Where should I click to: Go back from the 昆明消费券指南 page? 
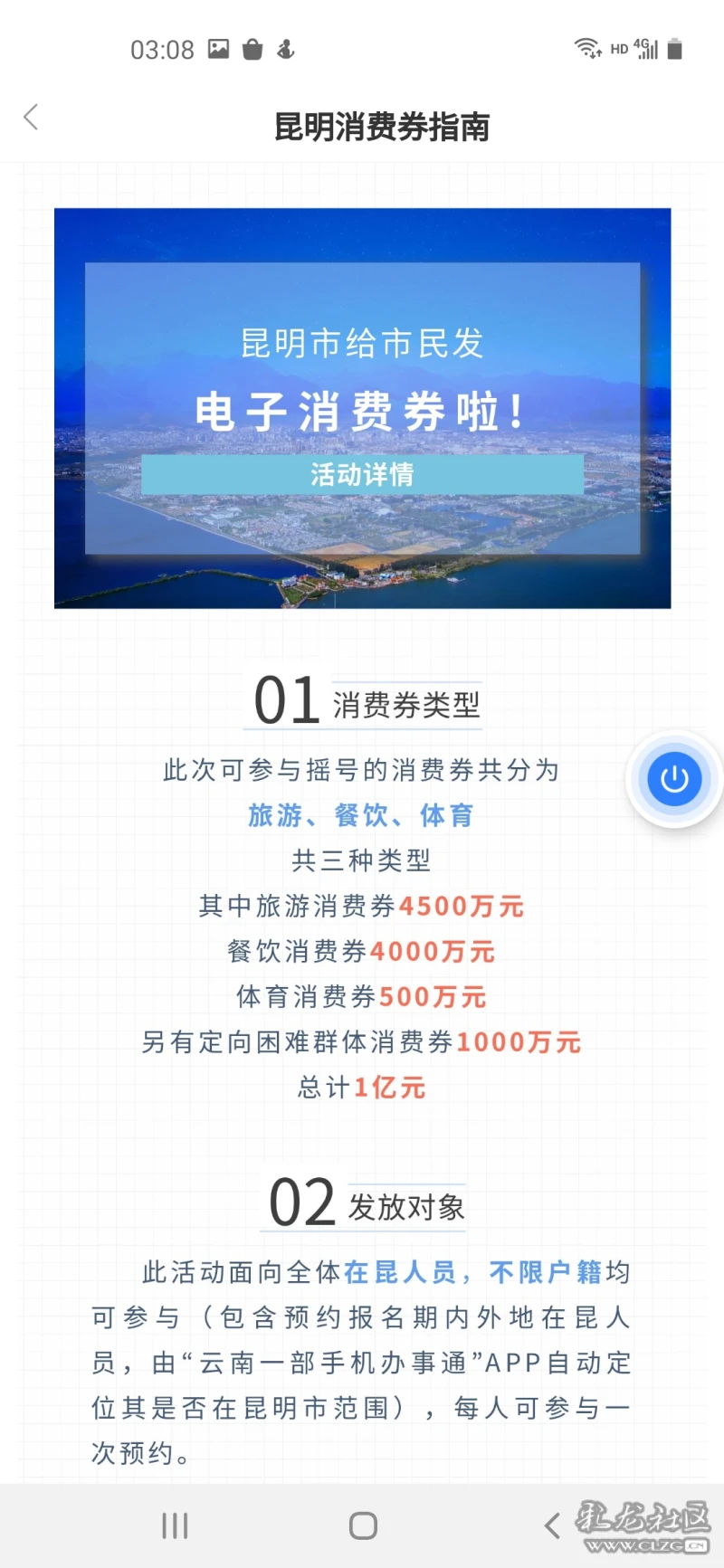[31, 118]
